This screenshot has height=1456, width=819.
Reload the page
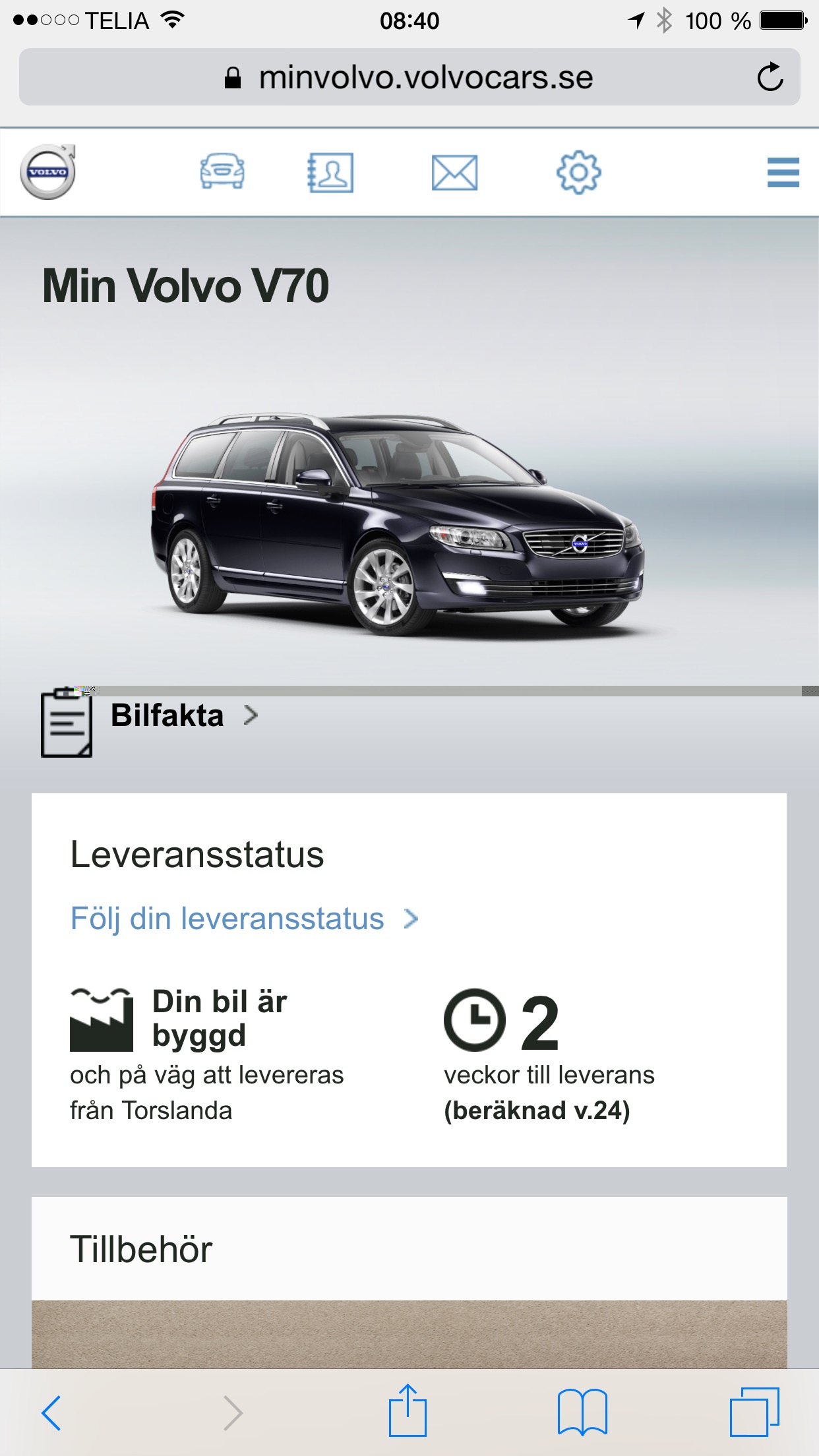(770, 77)
